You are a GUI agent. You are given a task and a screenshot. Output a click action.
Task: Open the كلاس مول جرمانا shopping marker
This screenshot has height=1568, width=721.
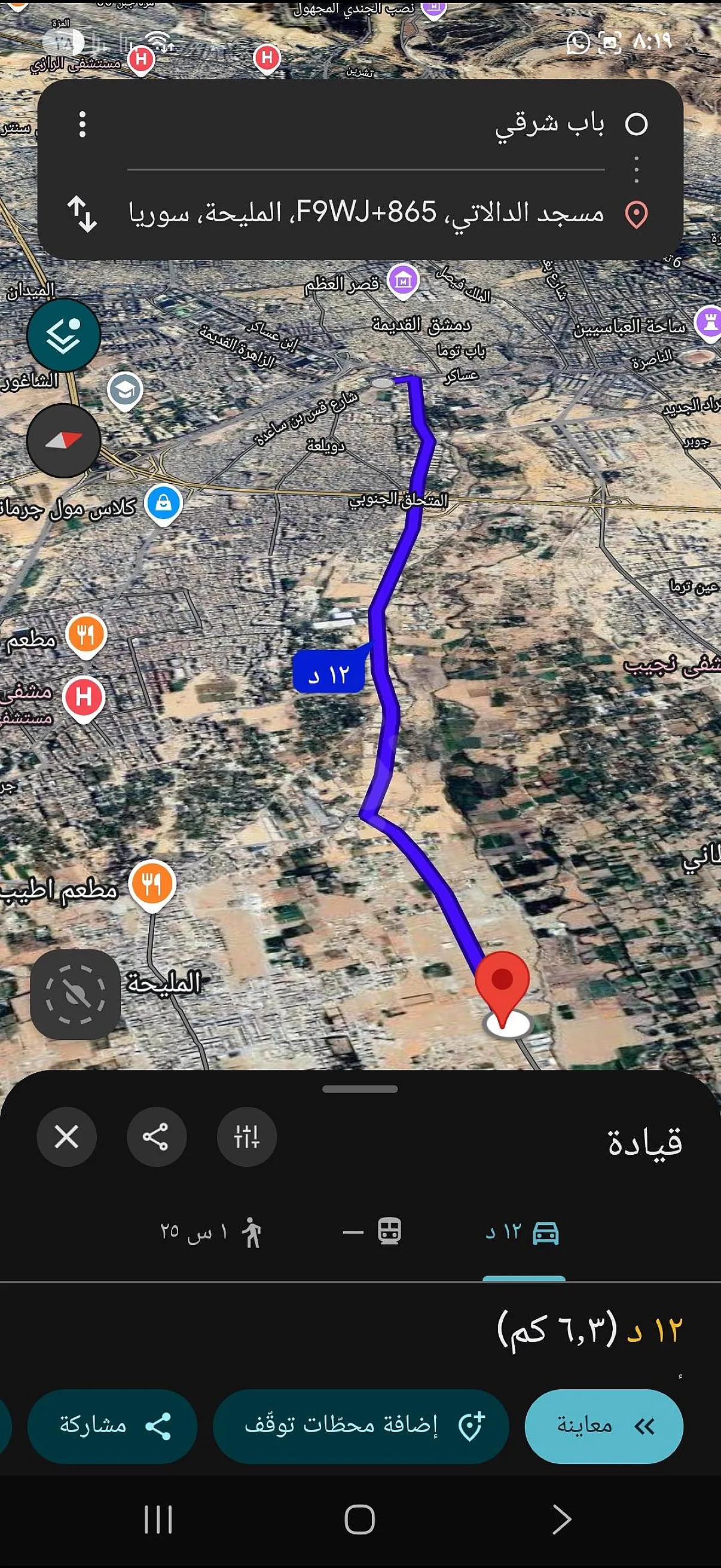pos(164,505)
